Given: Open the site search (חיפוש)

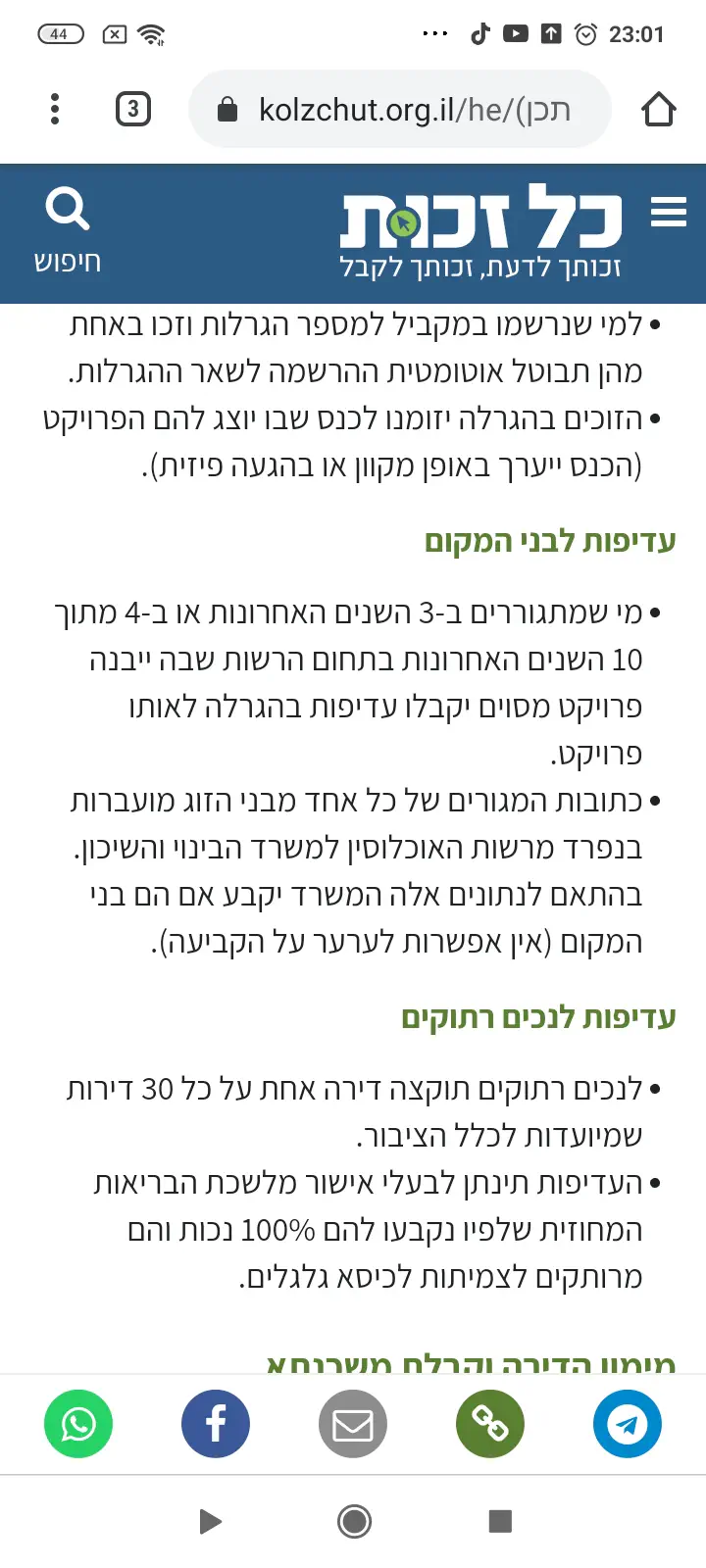Looking at the screenshot, I should pyautogui.click(x=67, y=231).
